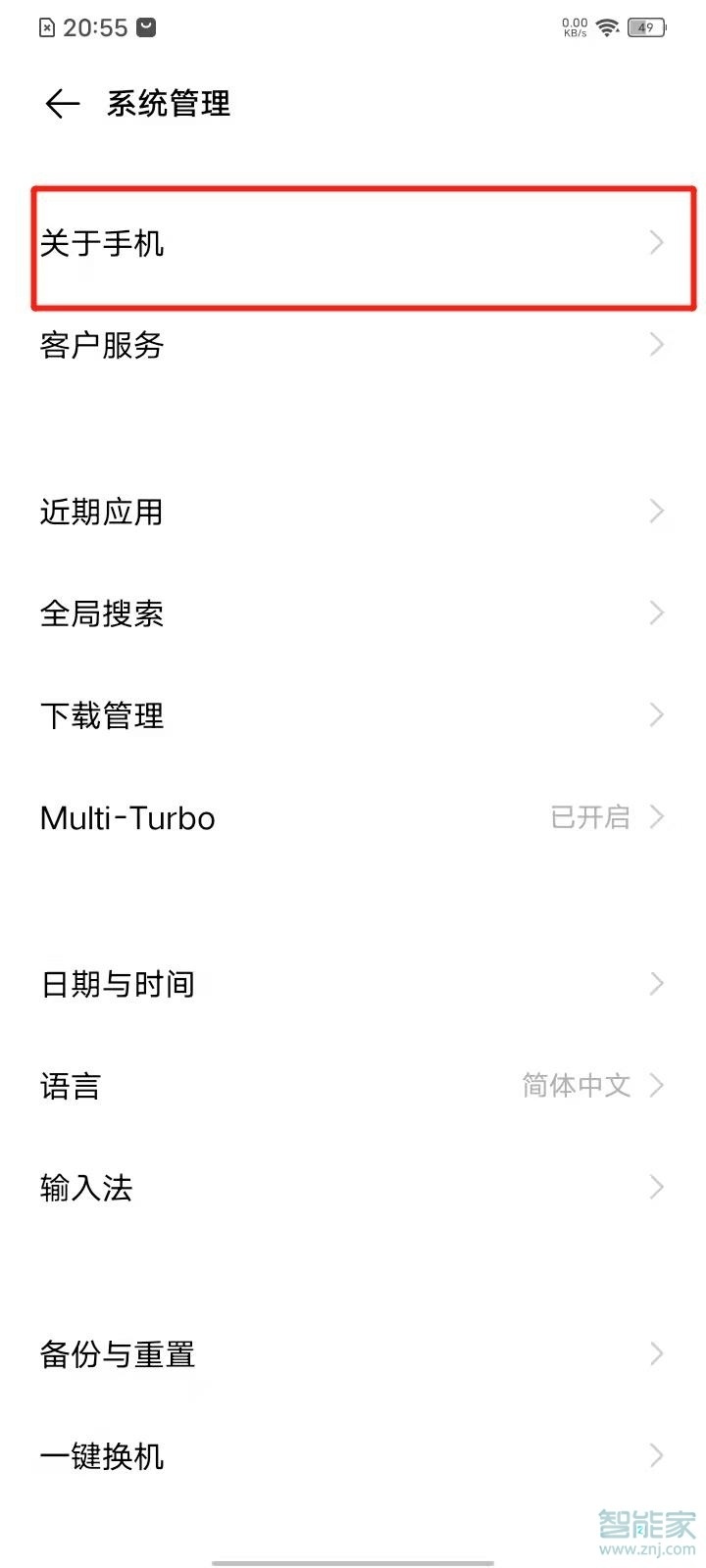This screenshot has height=1568, width=706.
Task: Open Multi-Turbo settings showing 已开启
Action: tap(353, 817)
